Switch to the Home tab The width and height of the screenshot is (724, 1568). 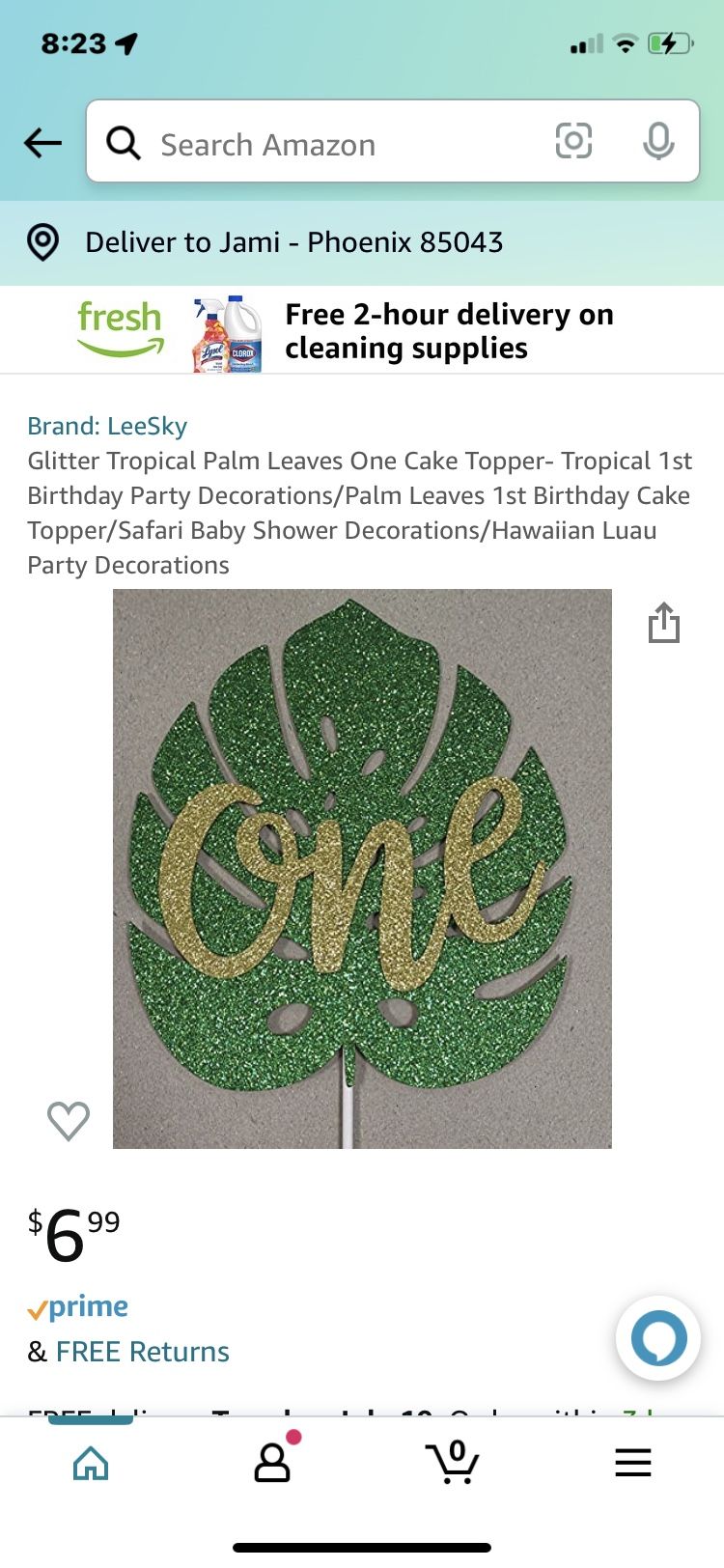point(91,1464)
